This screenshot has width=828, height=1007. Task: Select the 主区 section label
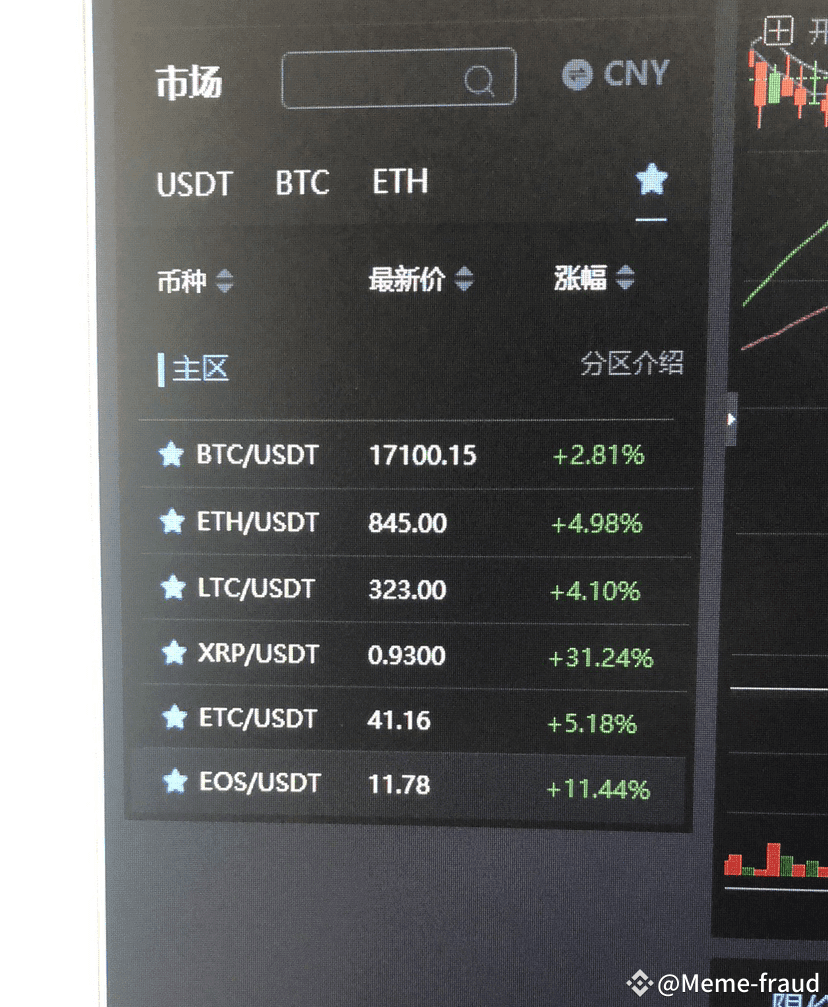point(199,368)
